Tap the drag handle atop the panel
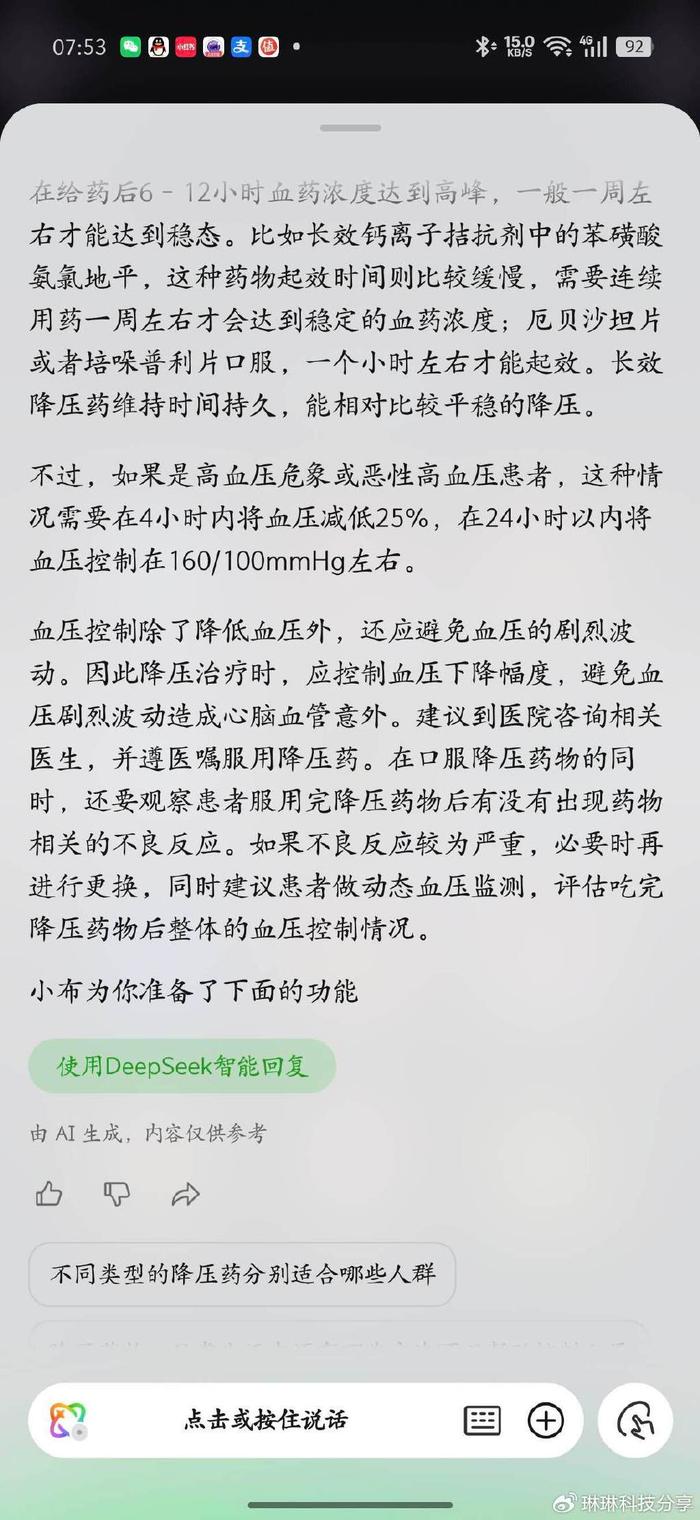 [350, 128]
